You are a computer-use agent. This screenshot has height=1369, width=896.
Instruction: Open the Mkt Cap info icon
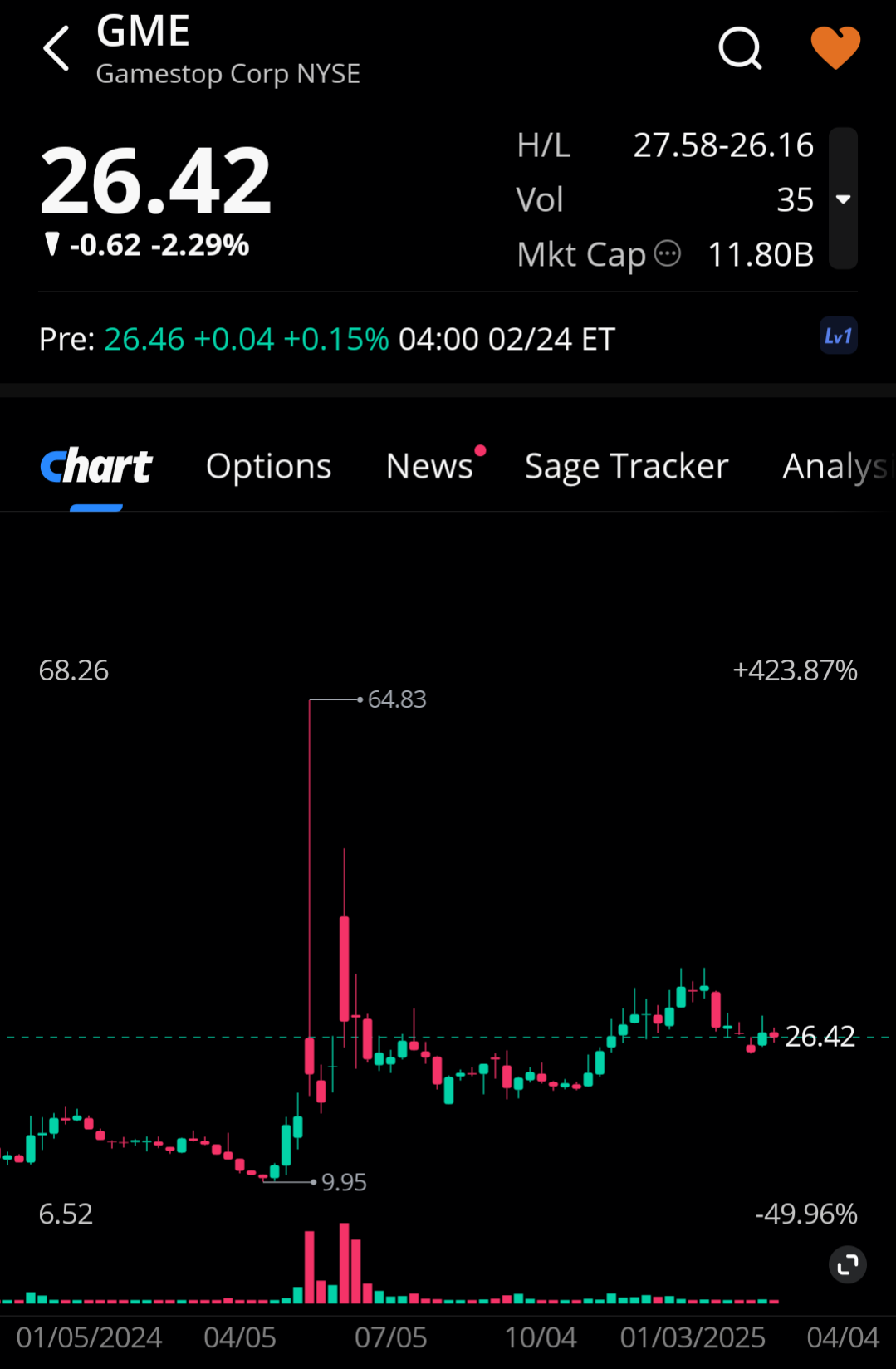pos(668,253)
